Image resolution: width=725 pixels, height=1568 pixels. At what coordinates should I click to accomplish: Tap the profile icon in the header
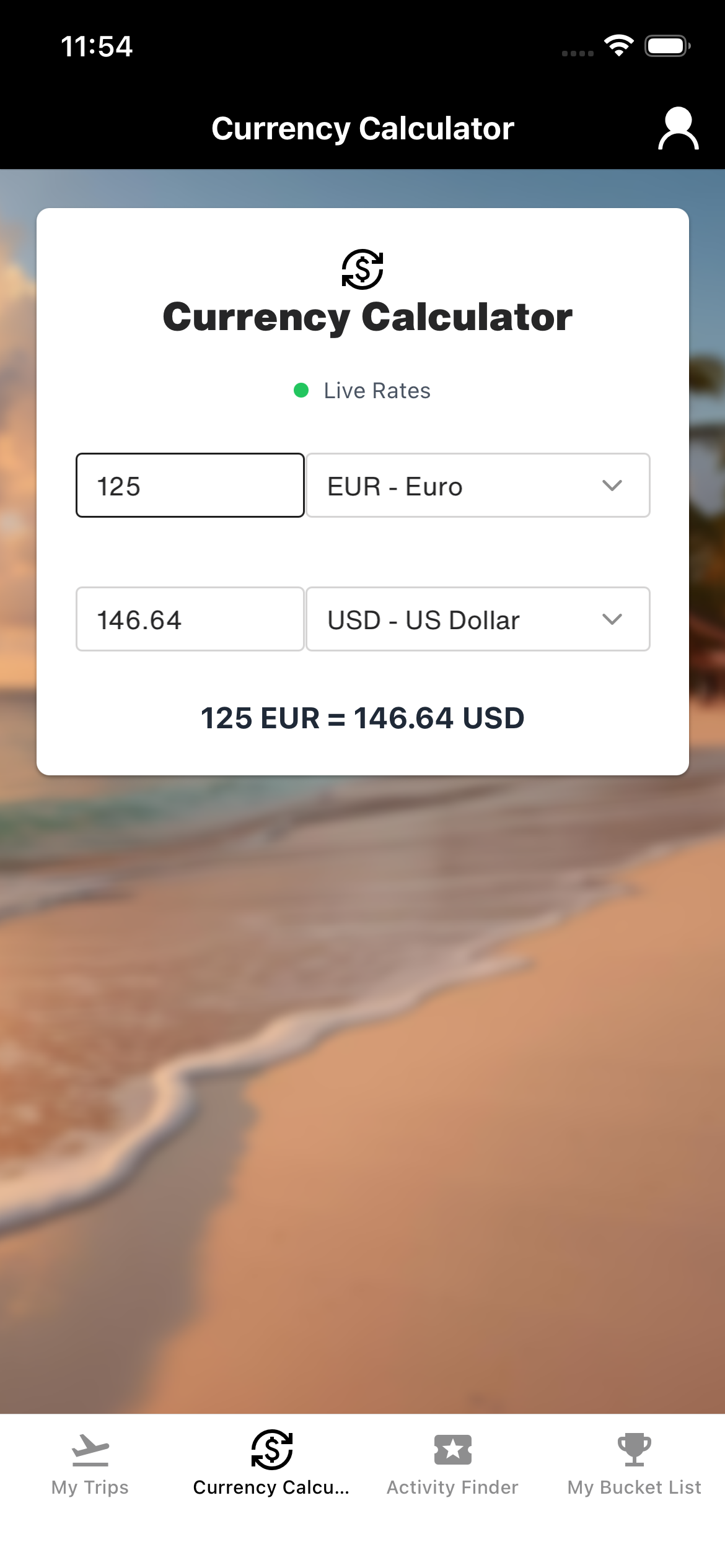click(x=679, y=128)
